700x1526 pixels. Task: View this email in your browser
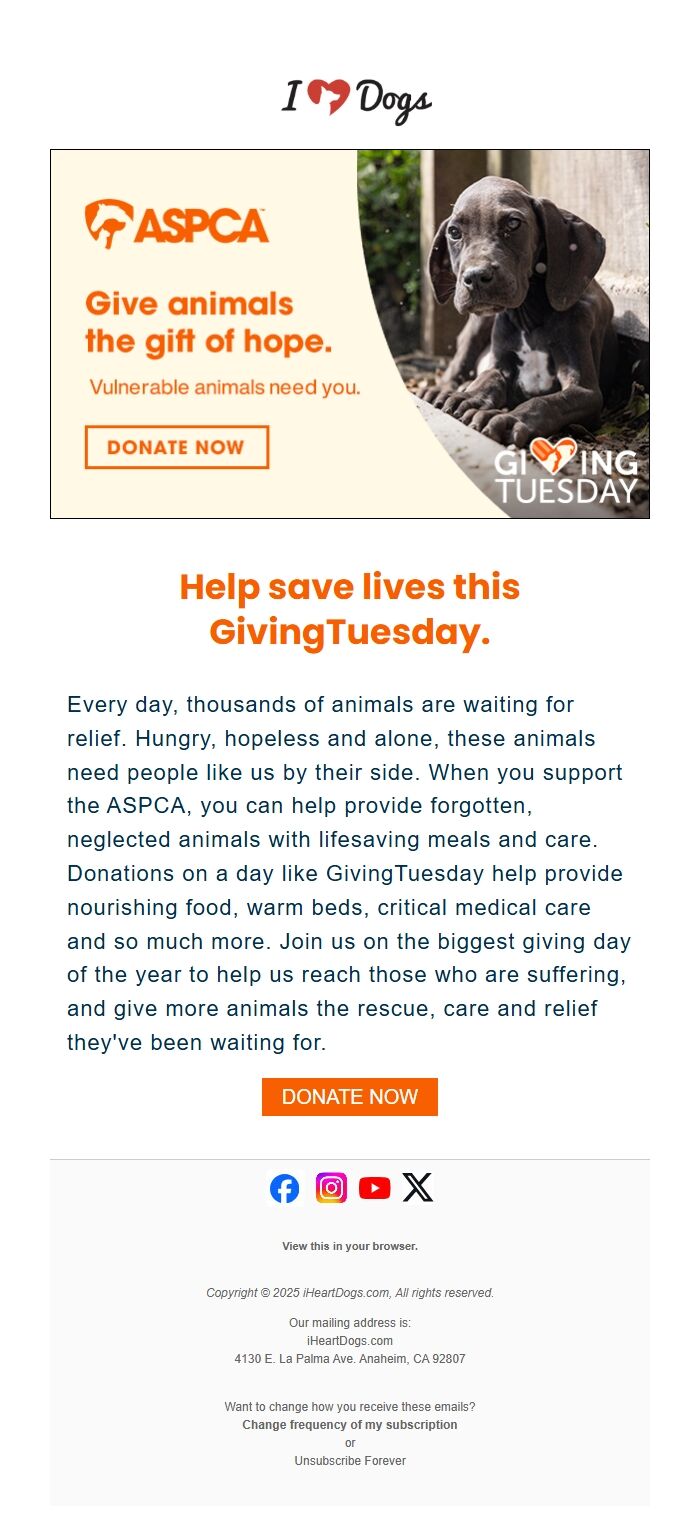click(x=350, y=1246)
